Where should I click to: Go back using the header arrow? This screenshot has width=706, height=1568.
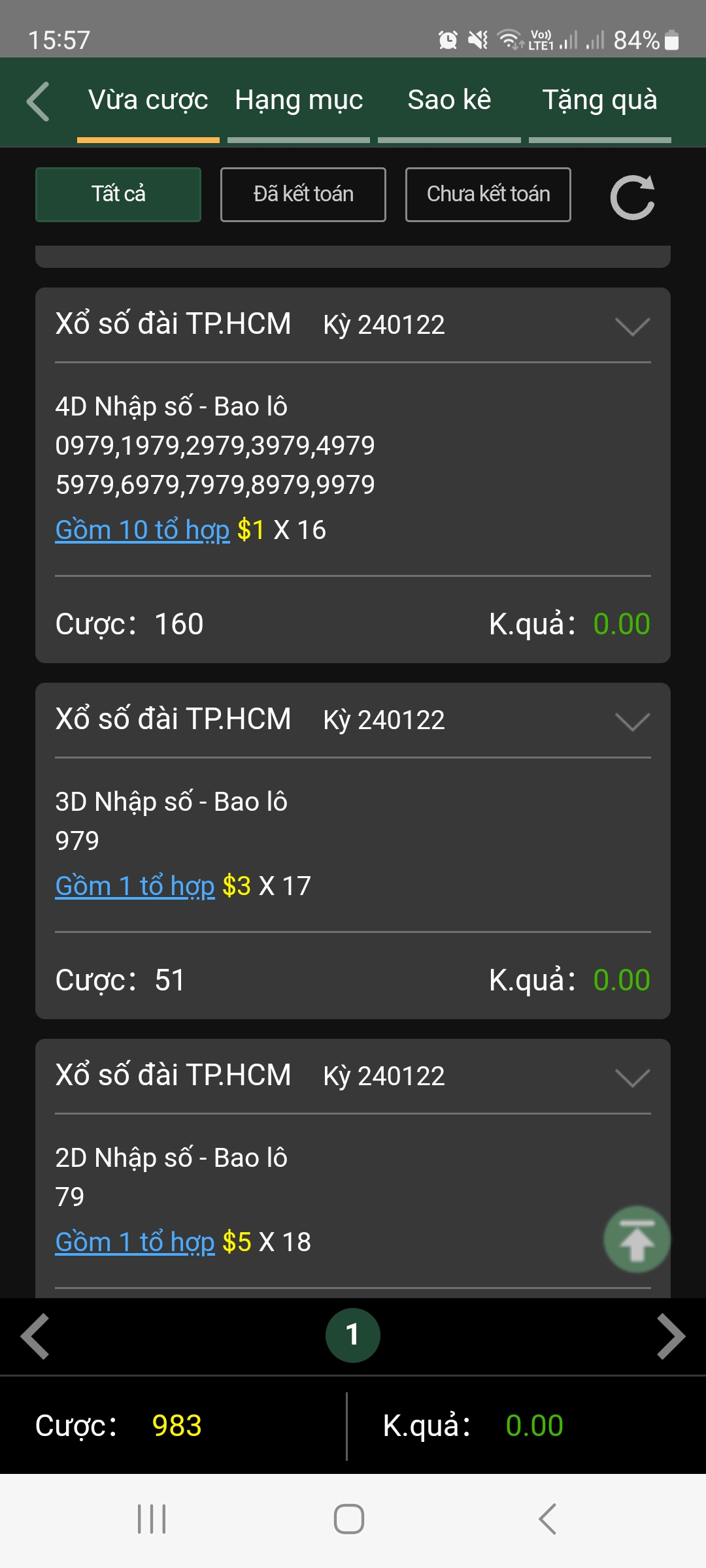38,101
